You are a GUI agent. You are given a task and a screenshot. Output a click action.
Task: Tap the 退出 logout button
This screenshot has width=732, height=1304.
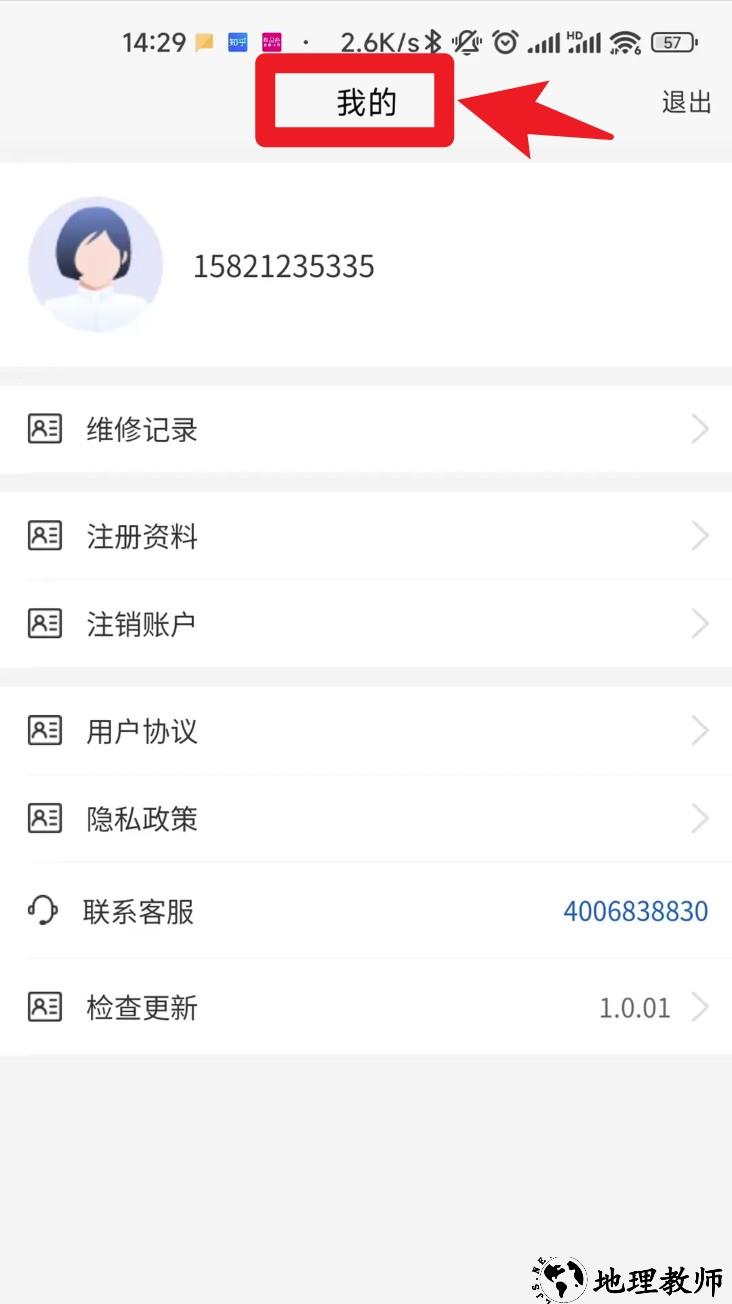(686, 102)
